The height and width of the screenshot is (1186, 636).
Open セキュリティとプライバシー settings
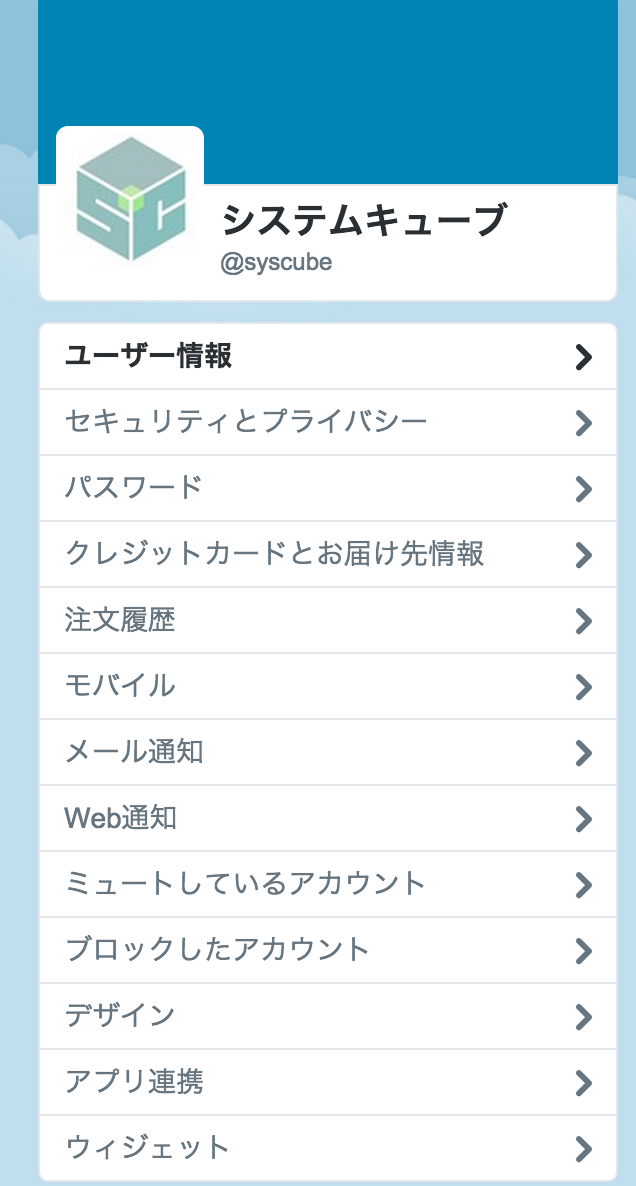point(327,422)
